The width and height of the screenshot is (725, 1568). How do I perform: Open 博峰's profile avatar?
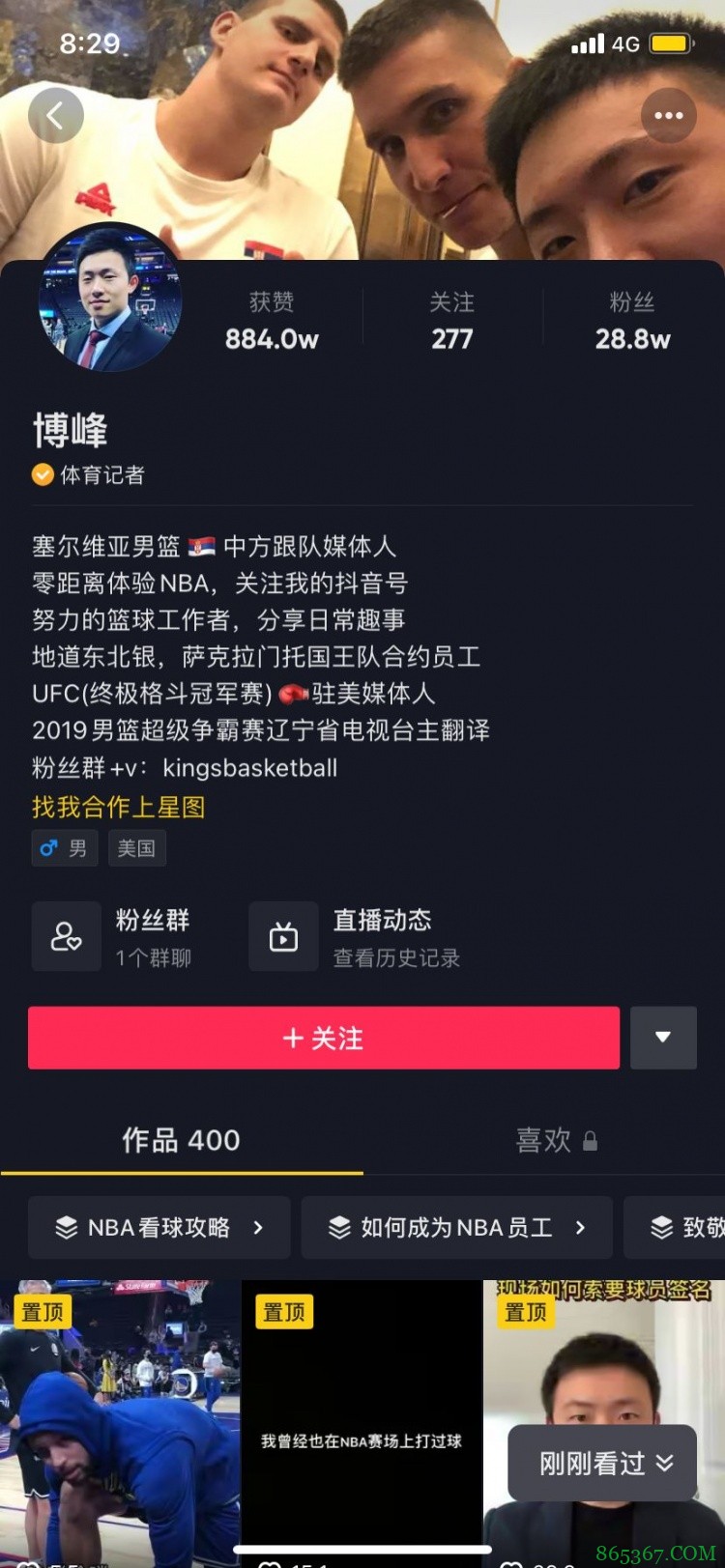[110, 300]
